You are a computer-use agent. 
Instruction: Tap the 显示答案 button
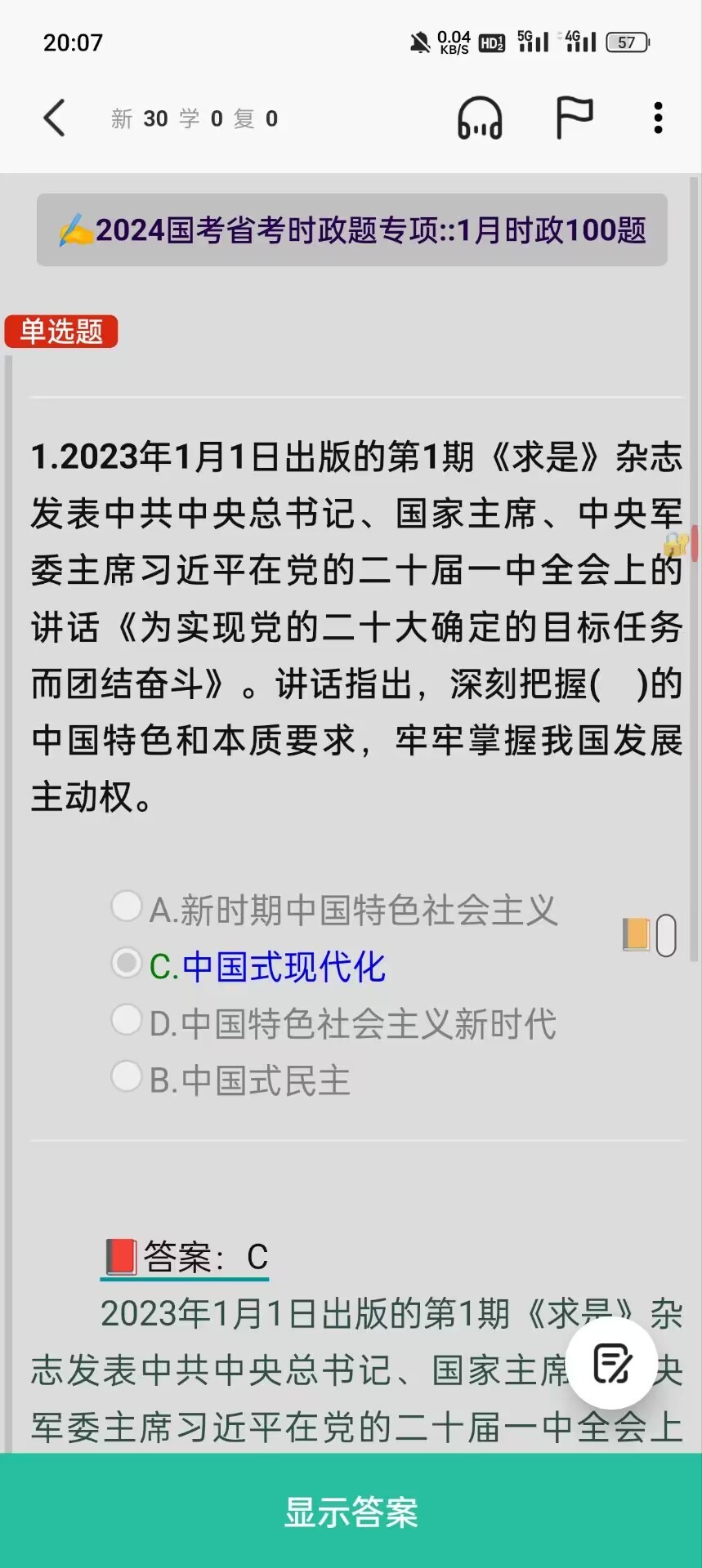click(x=351, y=1511)
